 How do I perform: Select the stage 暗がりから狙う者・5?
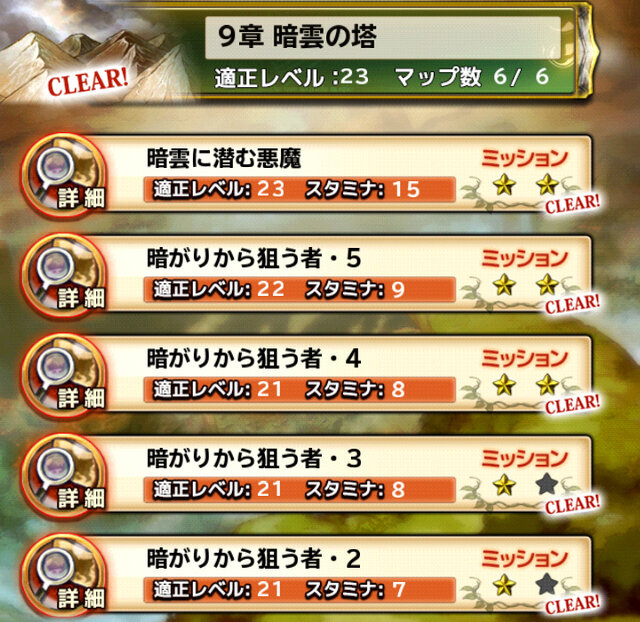click(300, 258)
